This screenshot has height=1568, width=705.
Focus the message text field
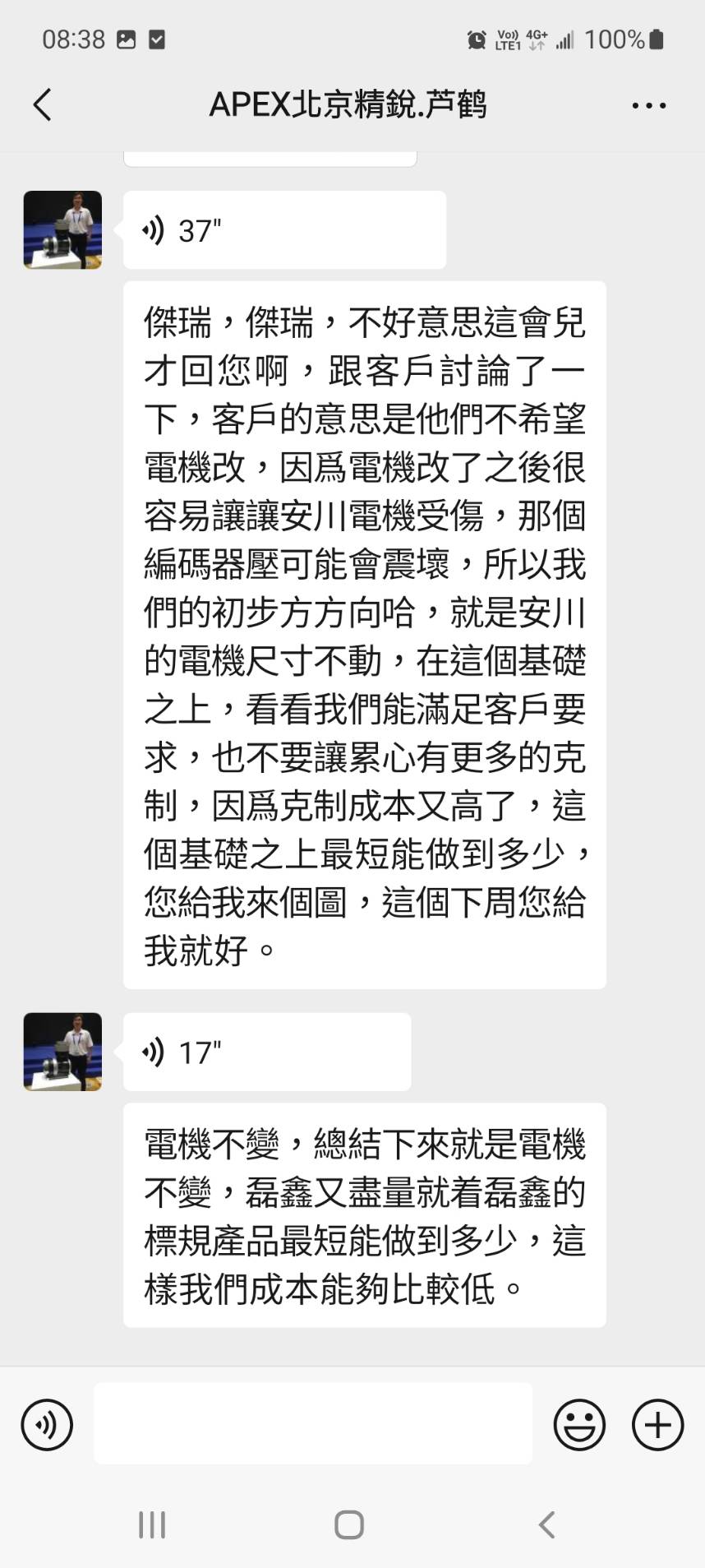[x=312, y=1423]
